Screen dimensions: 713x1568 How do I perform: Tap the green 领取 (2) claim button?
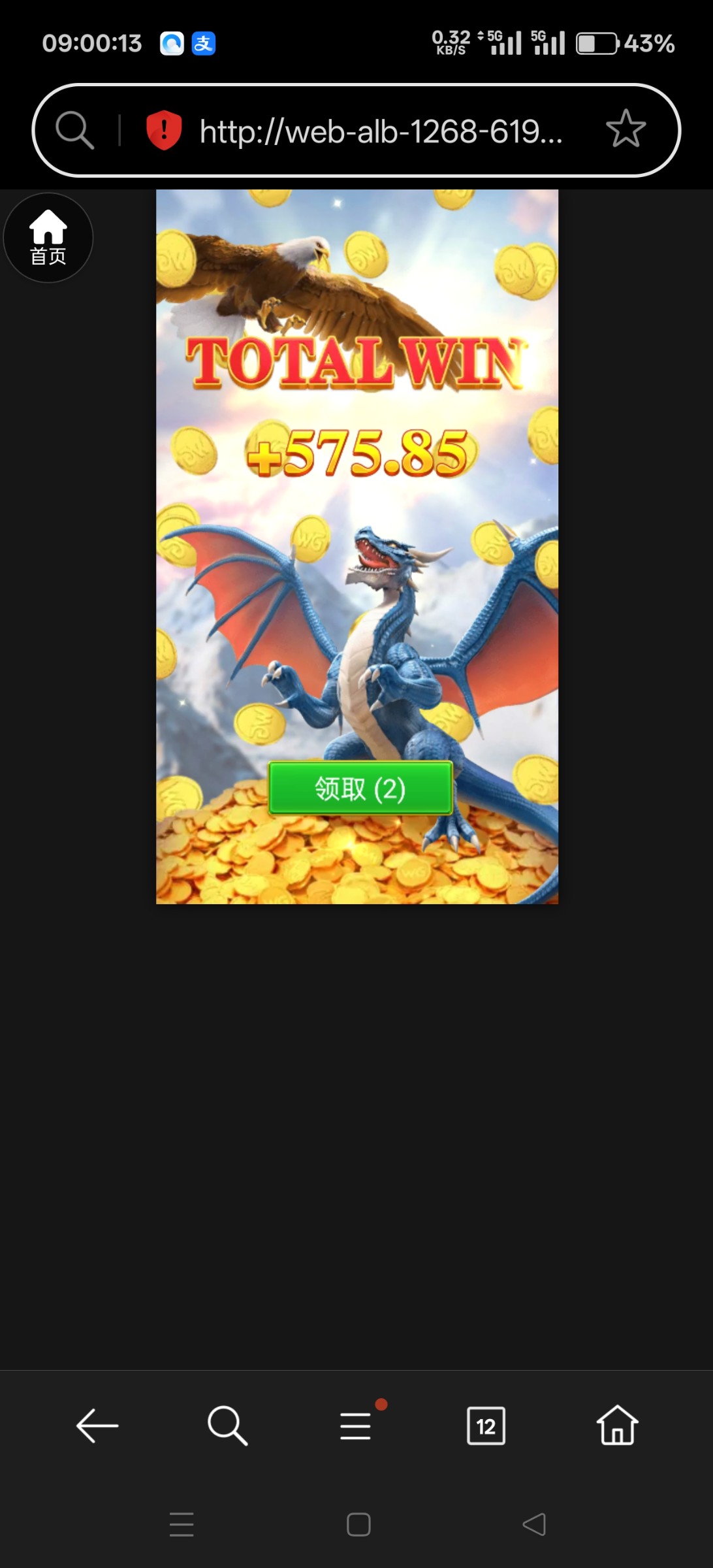pyautogui.click(x=360, y=789)
